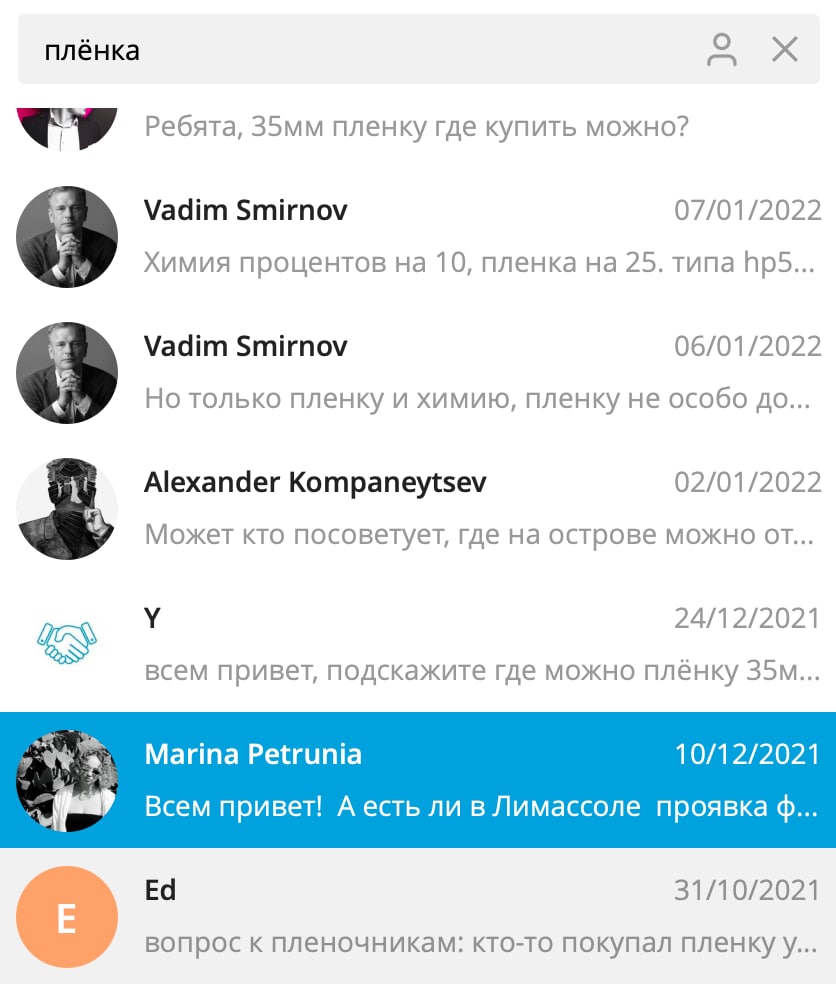Filter search results by user icon
The image size is (836, 990).
coord(721,50)
